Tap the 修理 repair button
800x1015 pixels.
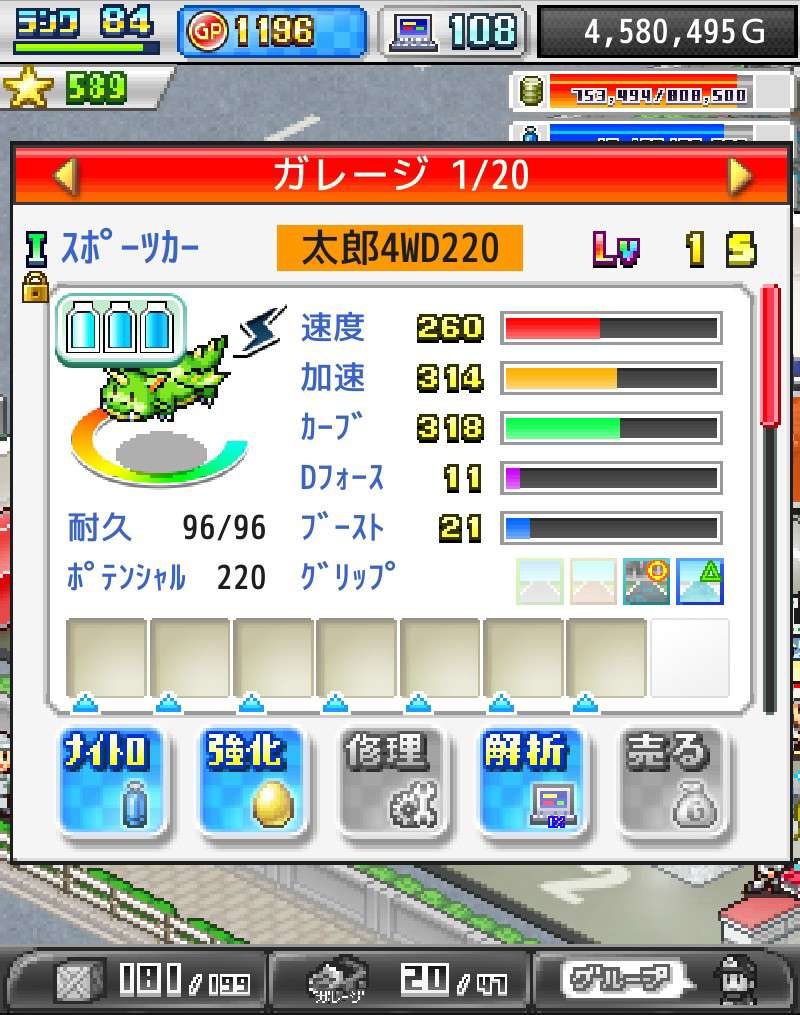pyautogui.click(x=389, y=782)
